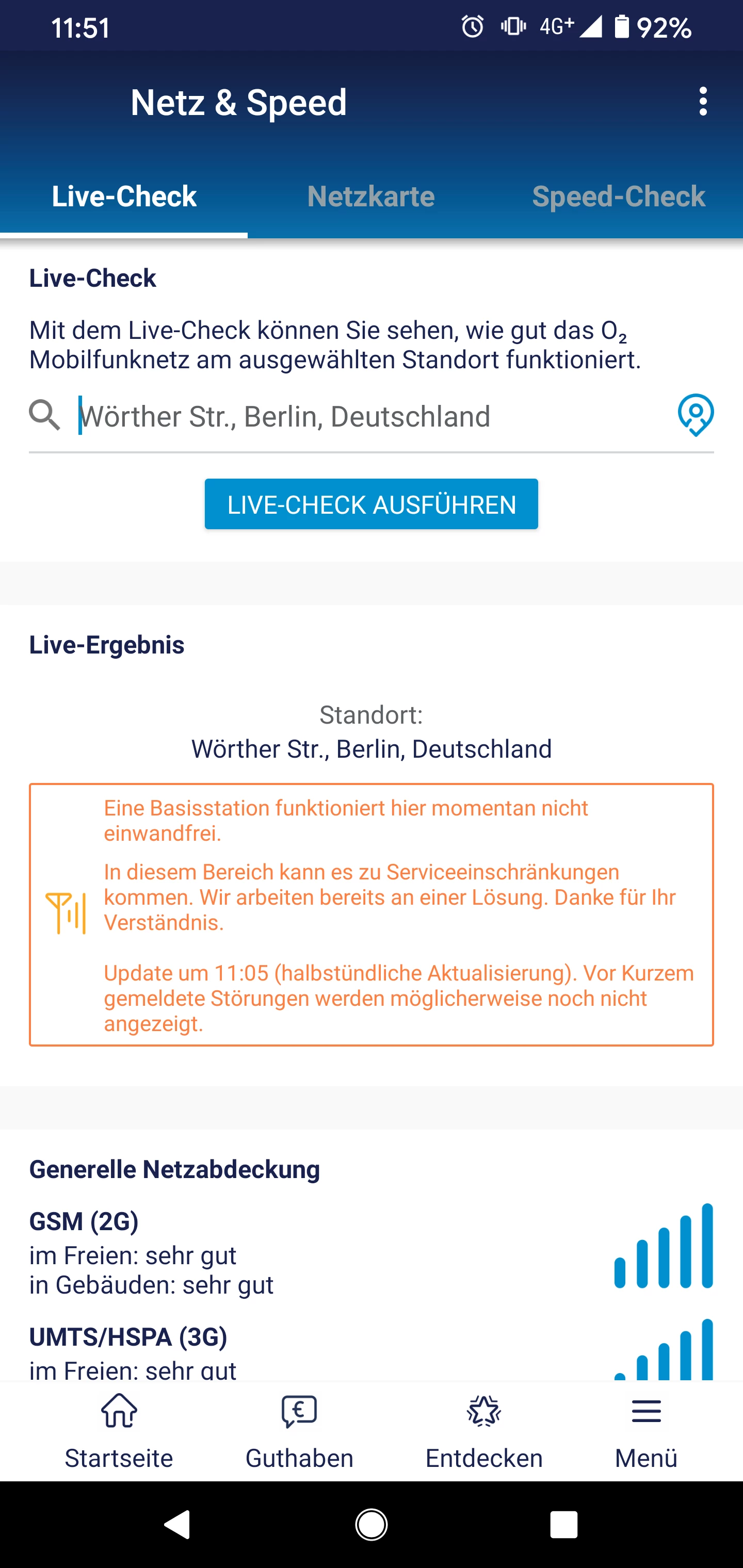Viewport: 743px width, 1568px height.
Task: Open the Entdecken tab
Action: point(483,1431)
